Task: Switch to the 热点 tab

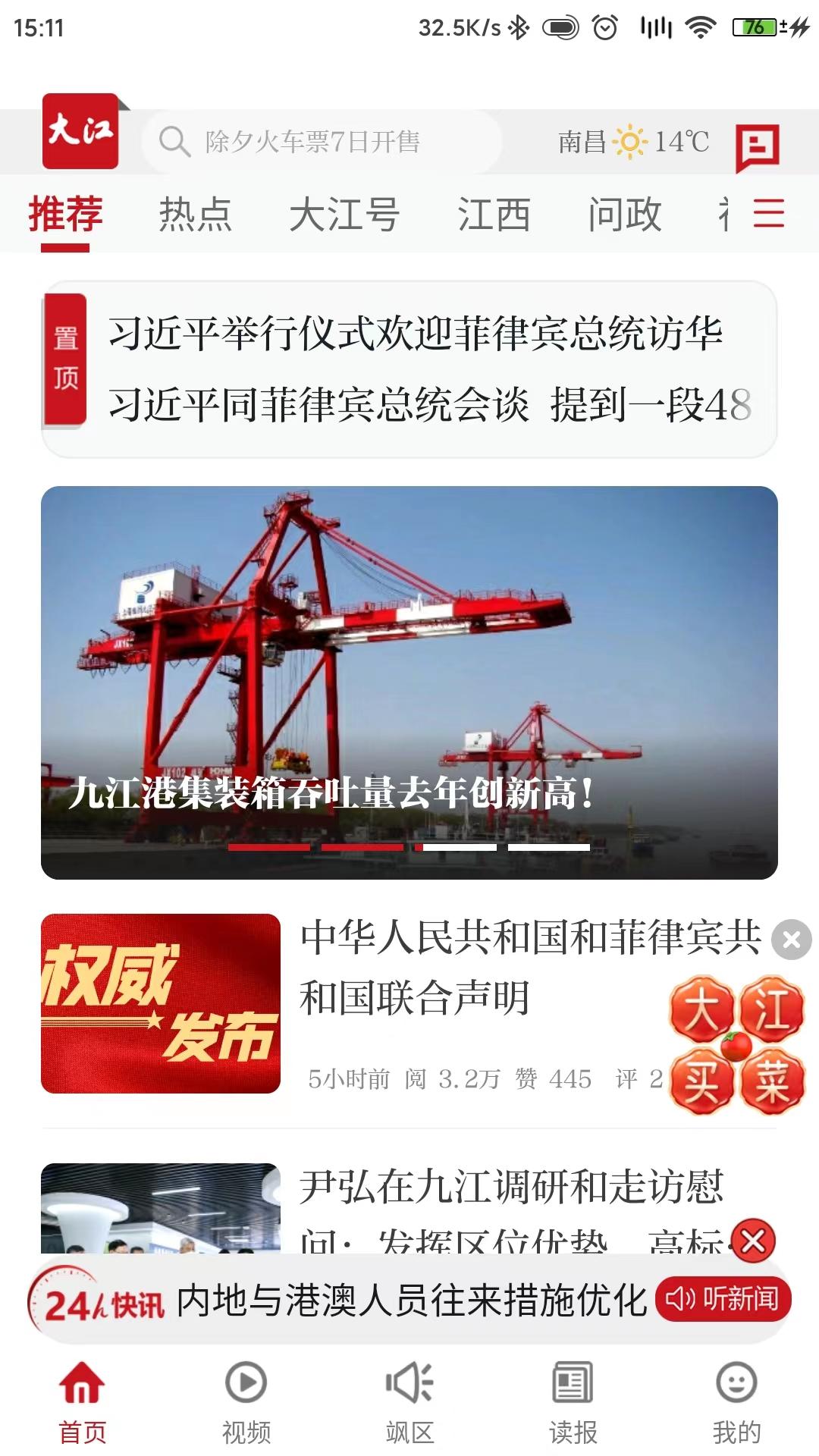Action: point(195,215)
